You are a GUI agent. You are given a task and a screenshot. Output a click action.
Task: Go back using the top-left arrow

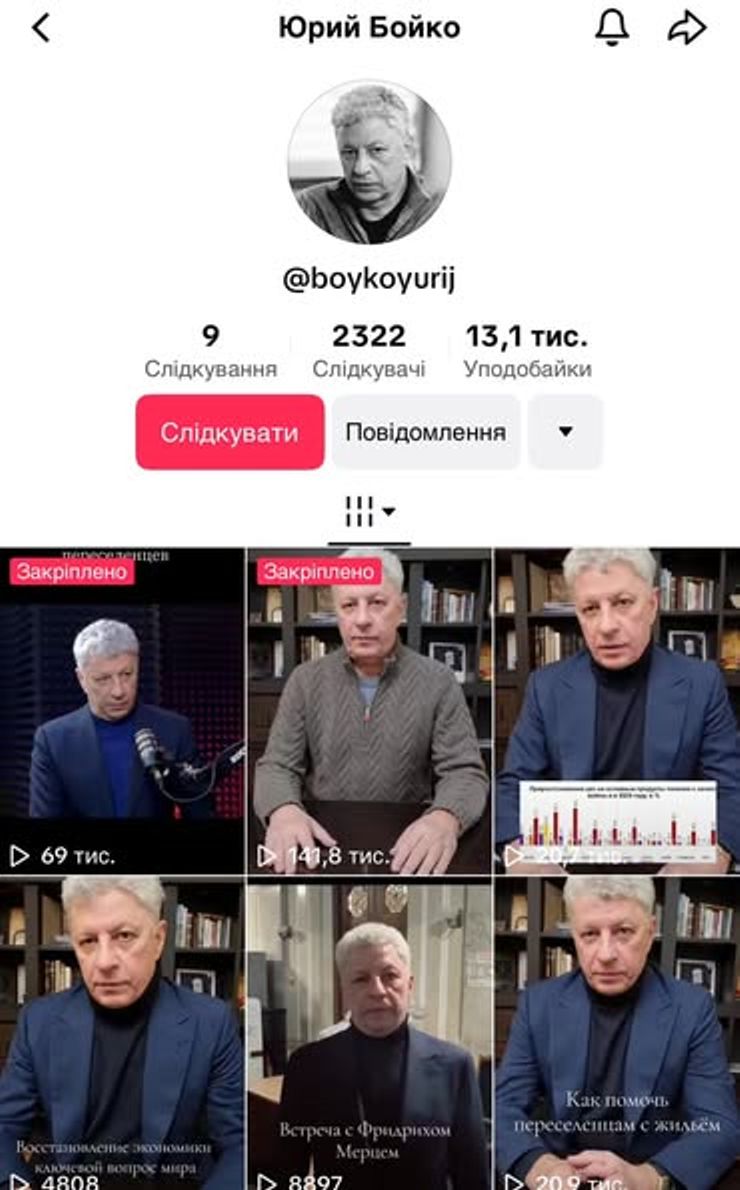point(41,28)
